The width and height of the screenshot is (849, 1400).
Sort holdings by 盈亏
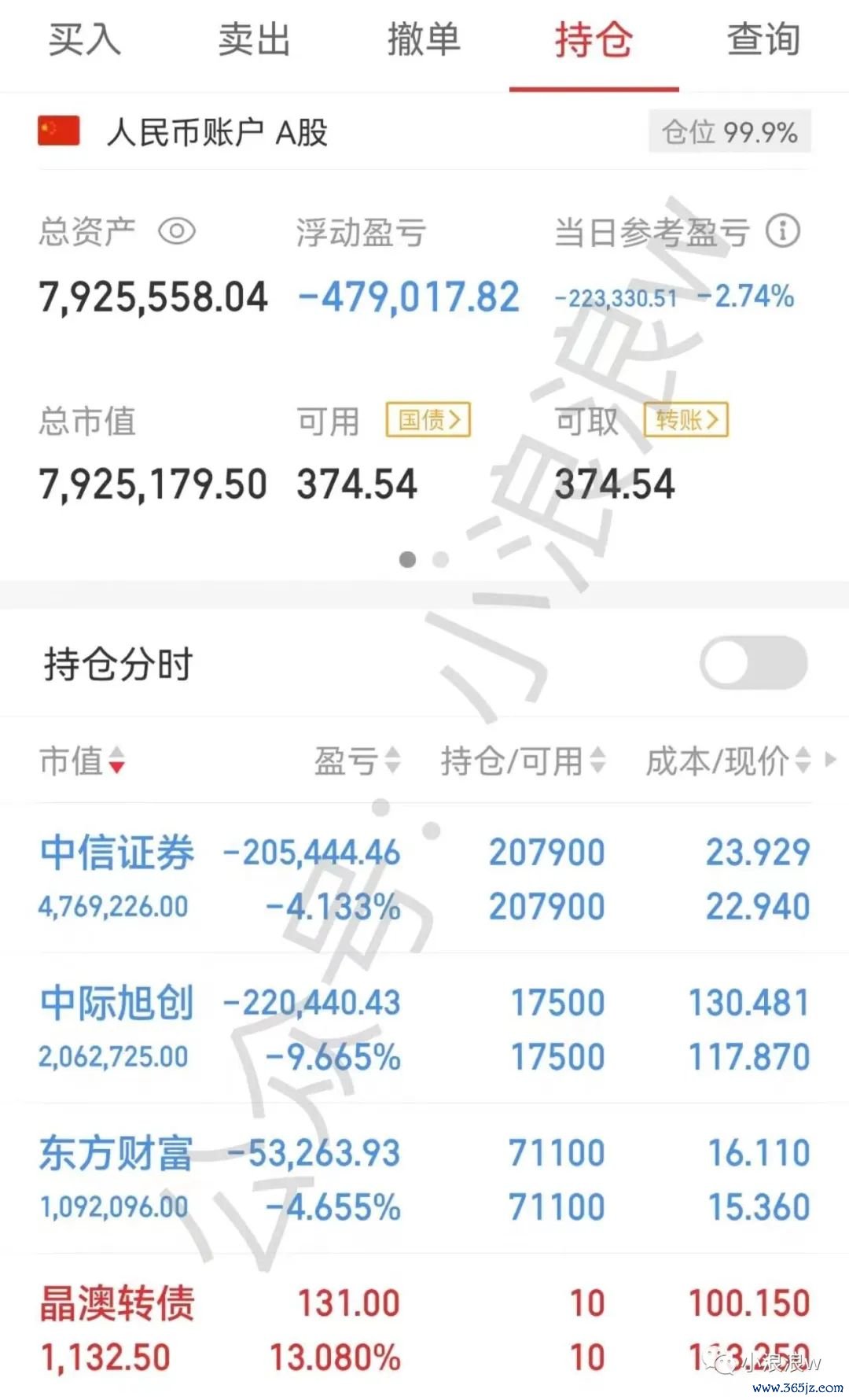(358, 761)
